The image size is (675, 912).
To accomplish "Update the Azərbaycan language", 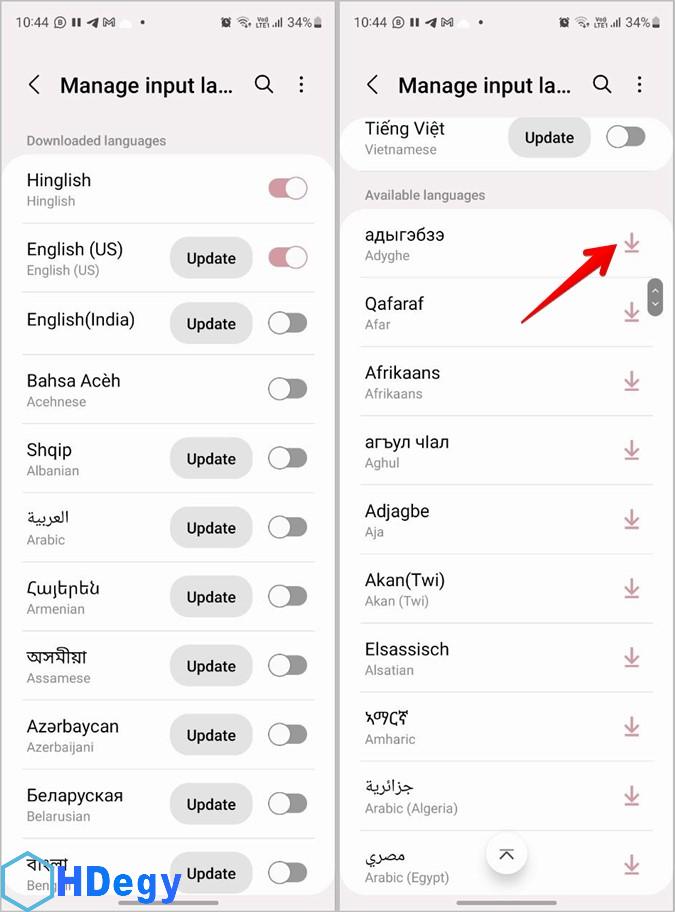I will click(x=211, y=735).
